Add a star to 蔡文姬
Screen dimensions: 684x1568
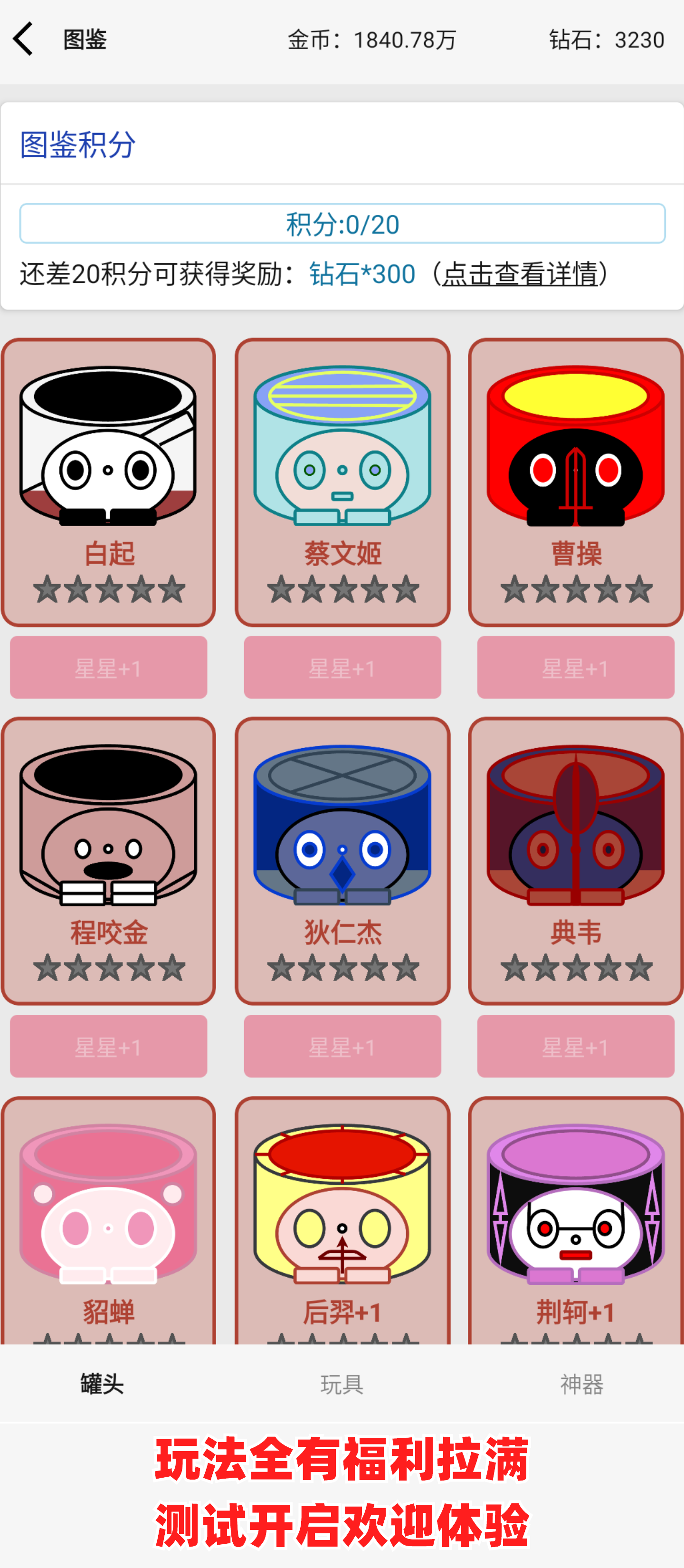click(x=342, y=667)
